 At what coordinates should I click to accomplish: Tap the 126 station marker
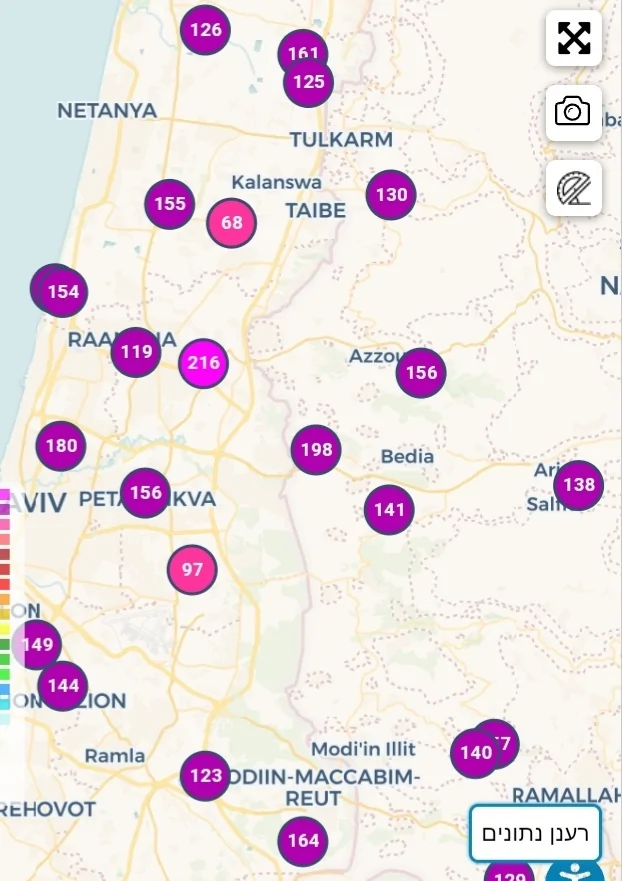205,30
